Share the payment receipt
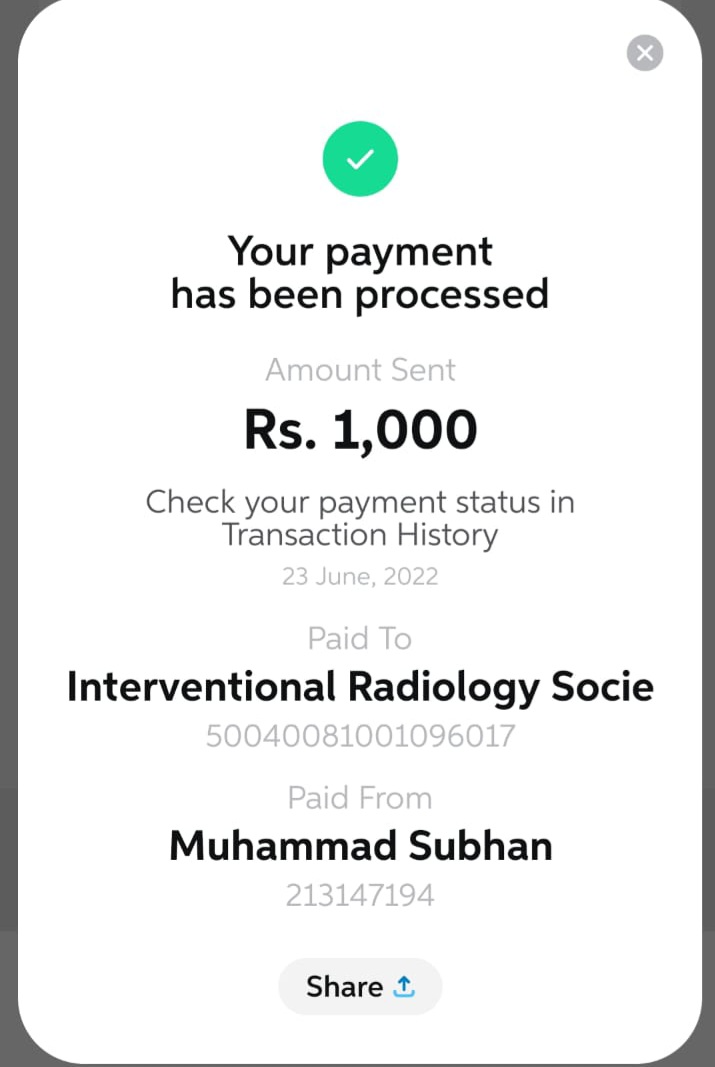 (360, 987)
